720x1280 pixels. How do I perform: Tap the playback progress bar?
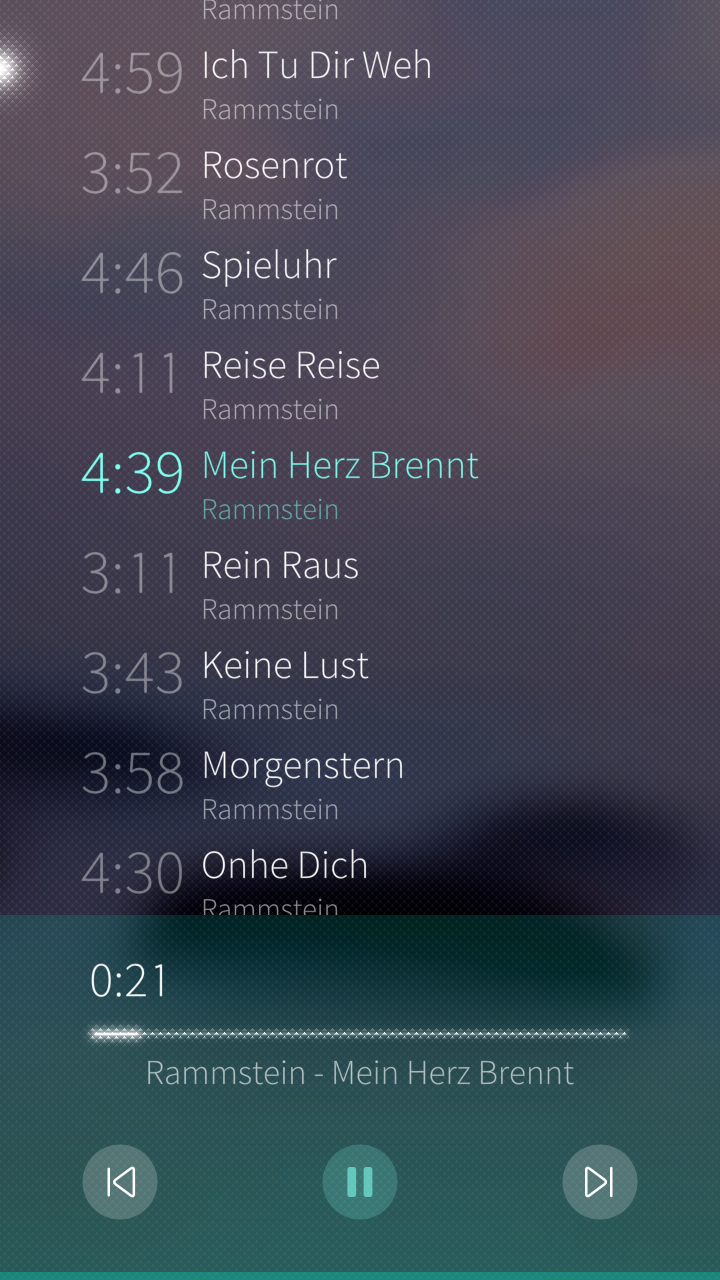coord(359,1034)
